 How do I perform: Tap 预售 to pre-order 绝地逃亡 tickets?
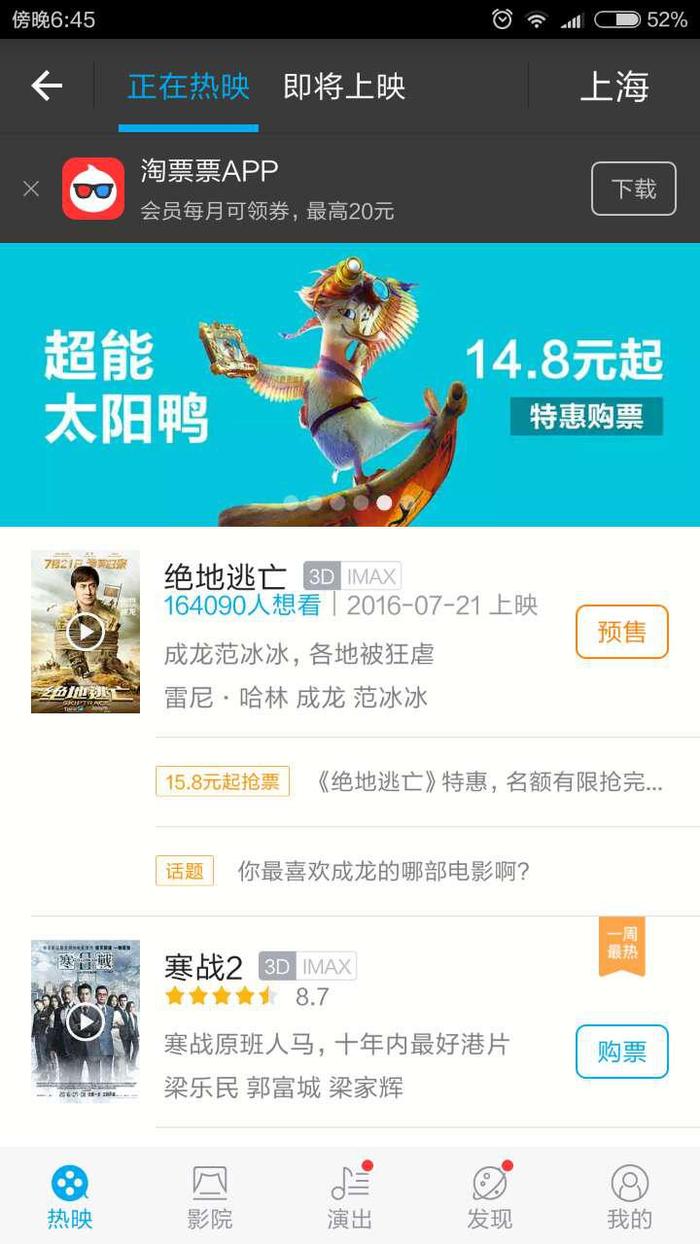621,632
